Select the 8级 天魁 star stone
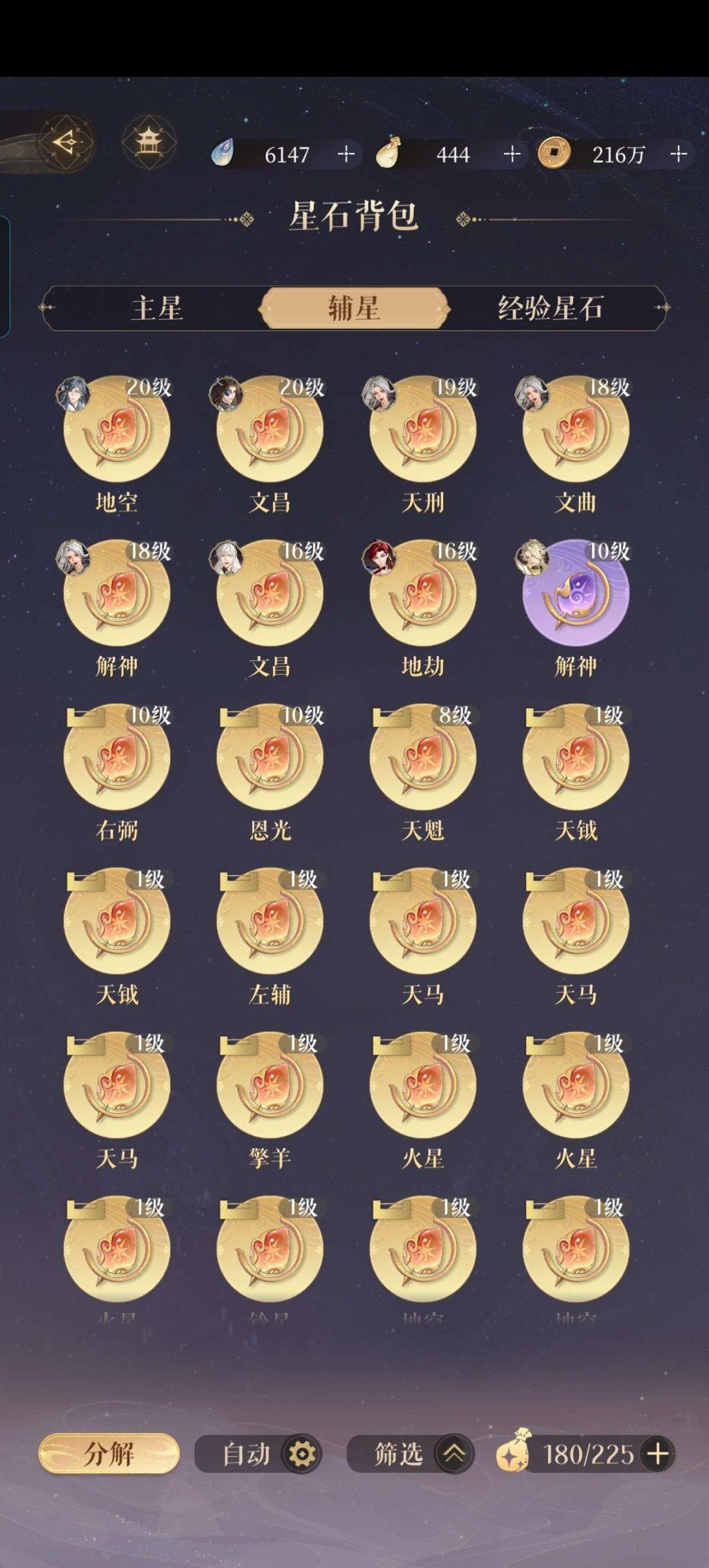The image size is (709, 1568). pos(423,759)
